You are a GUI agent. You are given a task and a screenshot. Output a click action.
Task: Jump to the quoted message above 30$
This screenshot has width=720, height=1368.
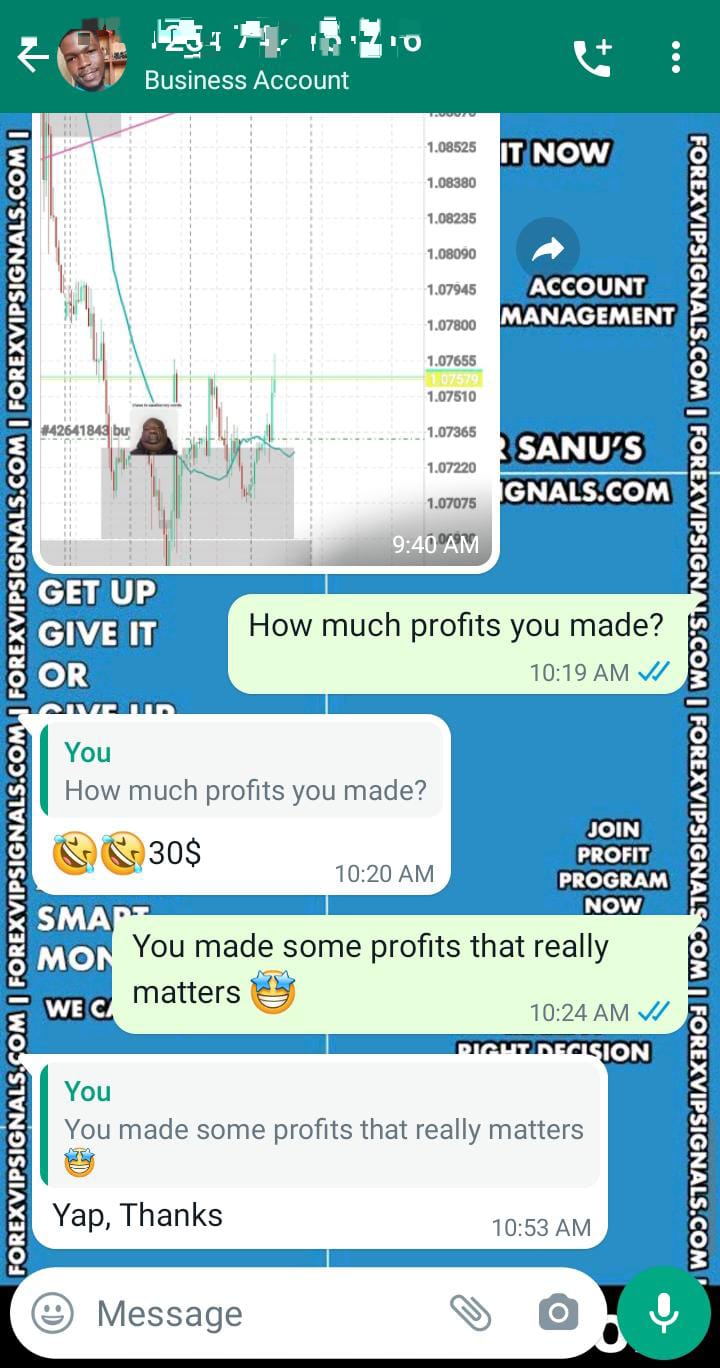242,772
